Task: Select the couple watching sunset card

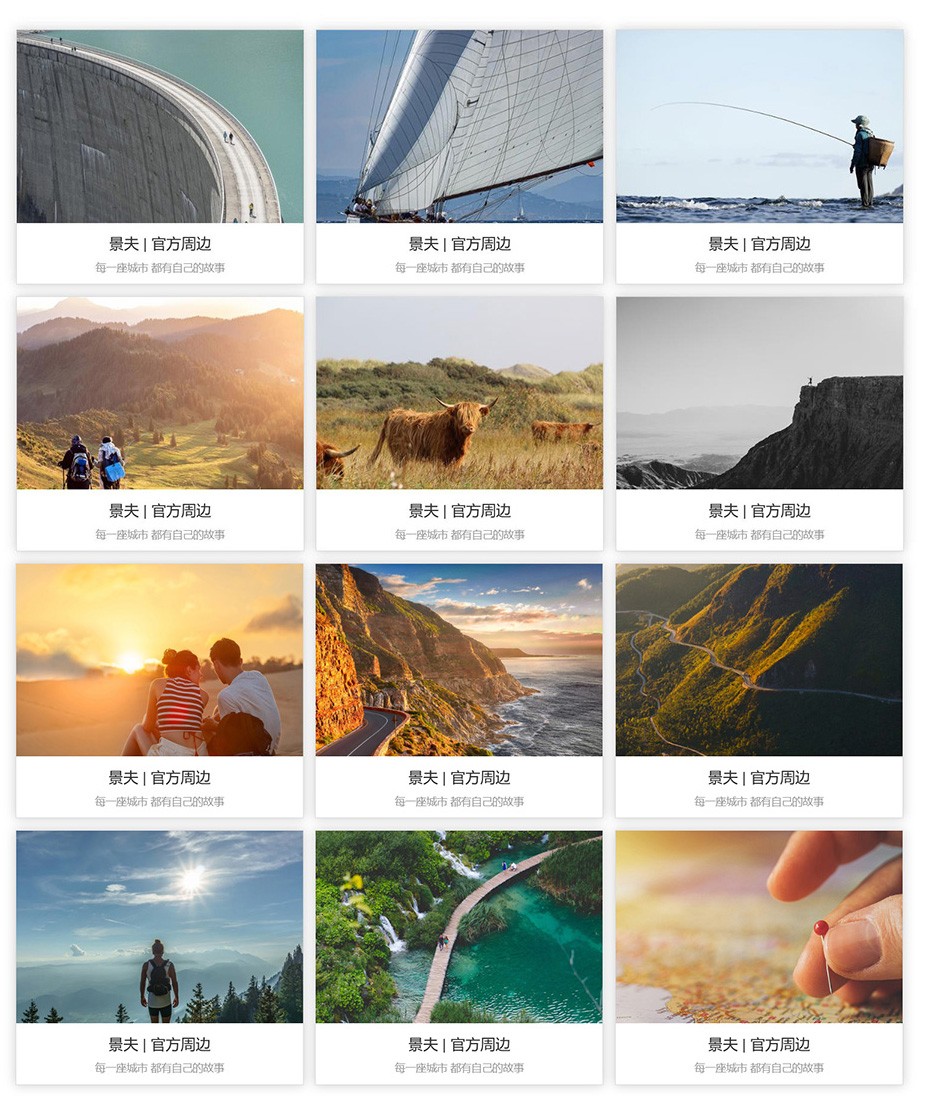Action: tap(160, 660)
